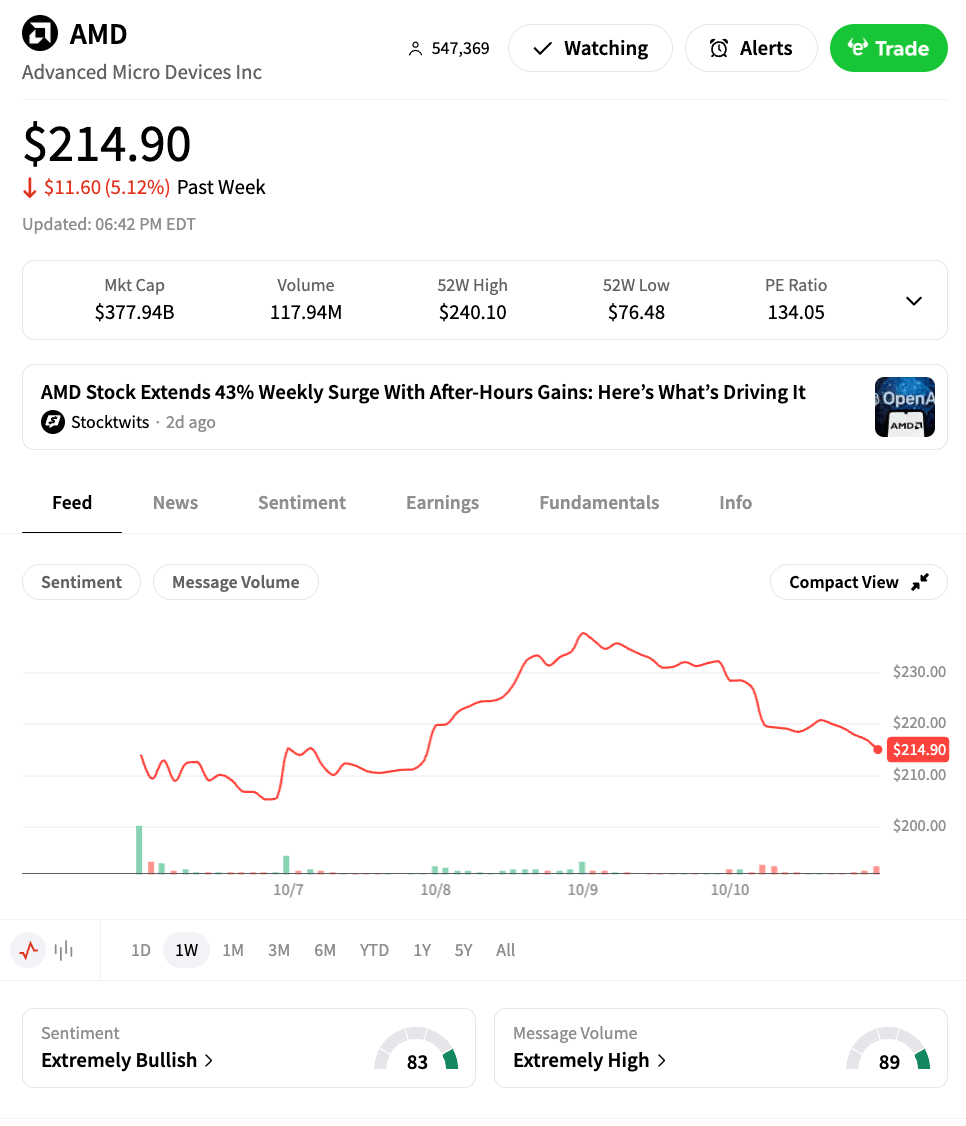Switch to the Sentiment tab

point(301,503)
